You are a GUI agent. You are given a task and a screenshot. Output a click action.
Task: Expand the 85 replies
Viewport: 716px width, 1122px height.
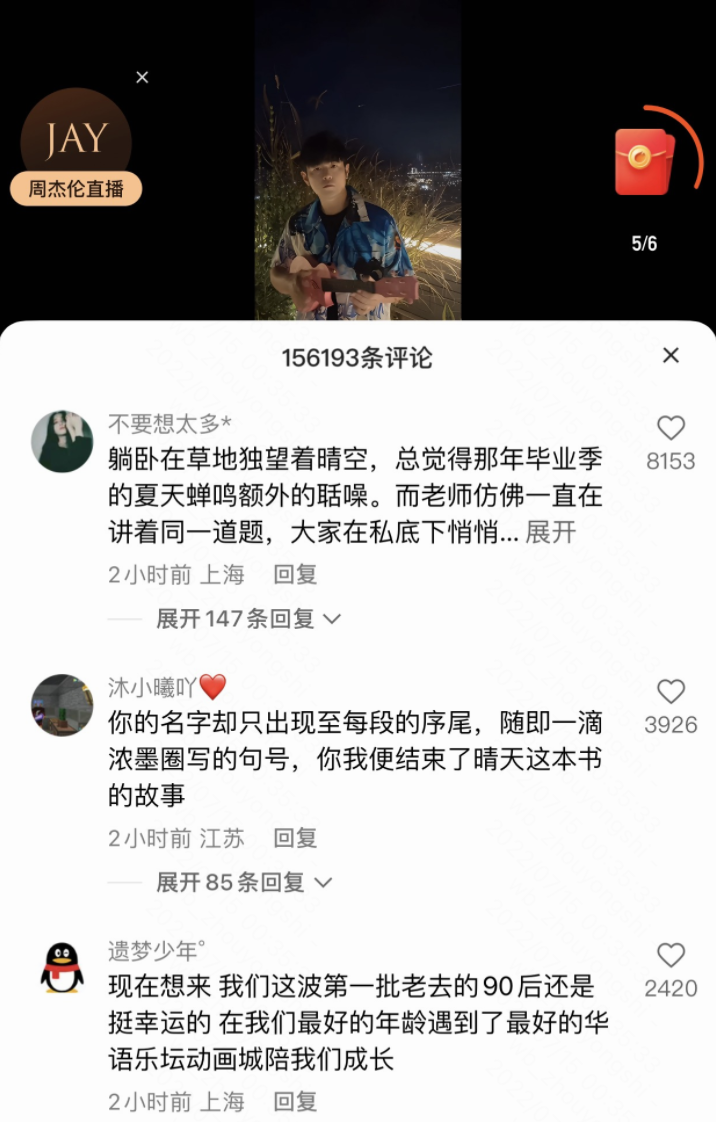tap(244, 882)
